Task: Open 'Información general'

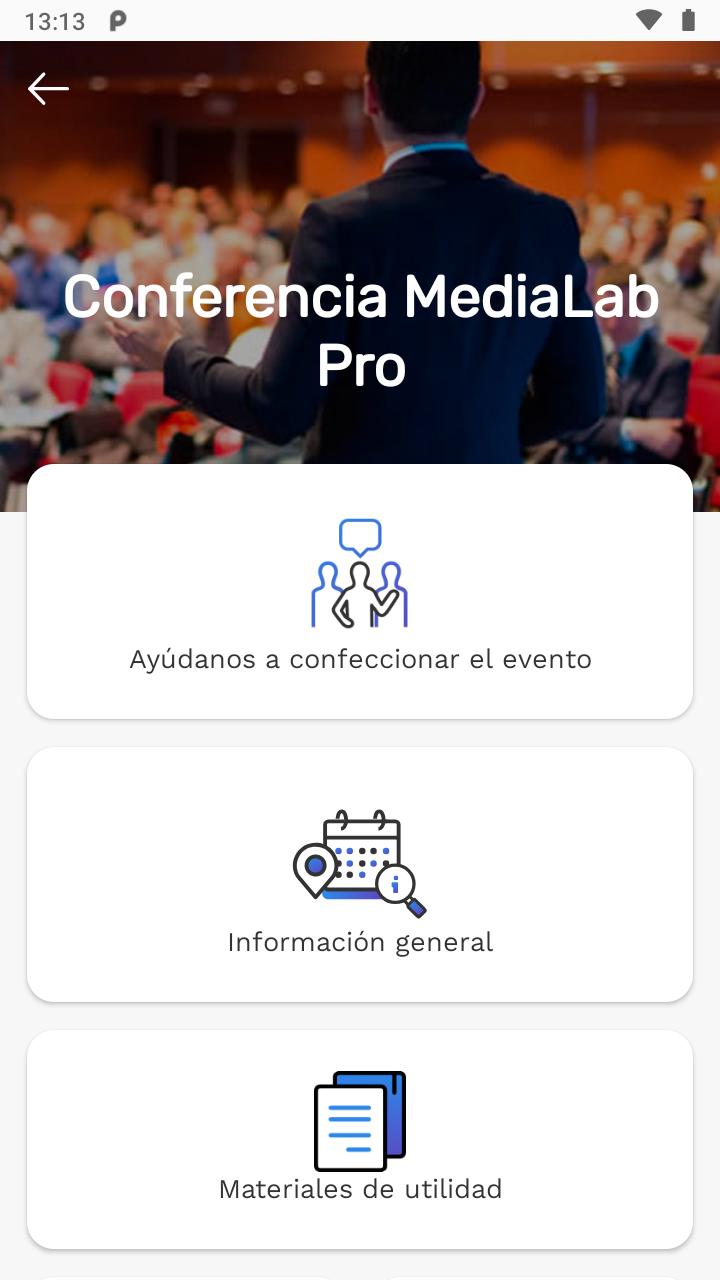Action: (x=360, y=941)
